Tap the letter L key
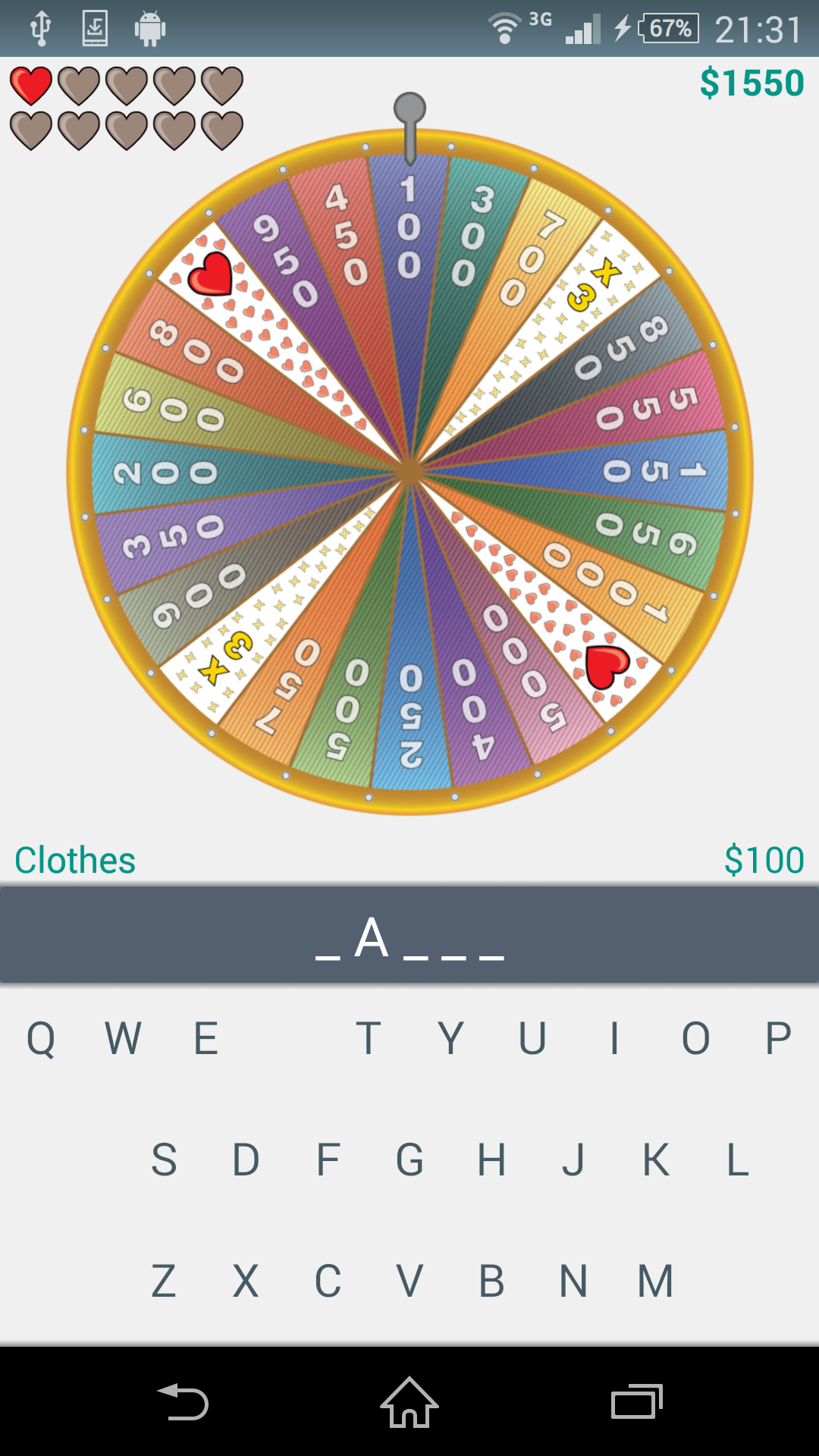 [x=737, y=1159]
